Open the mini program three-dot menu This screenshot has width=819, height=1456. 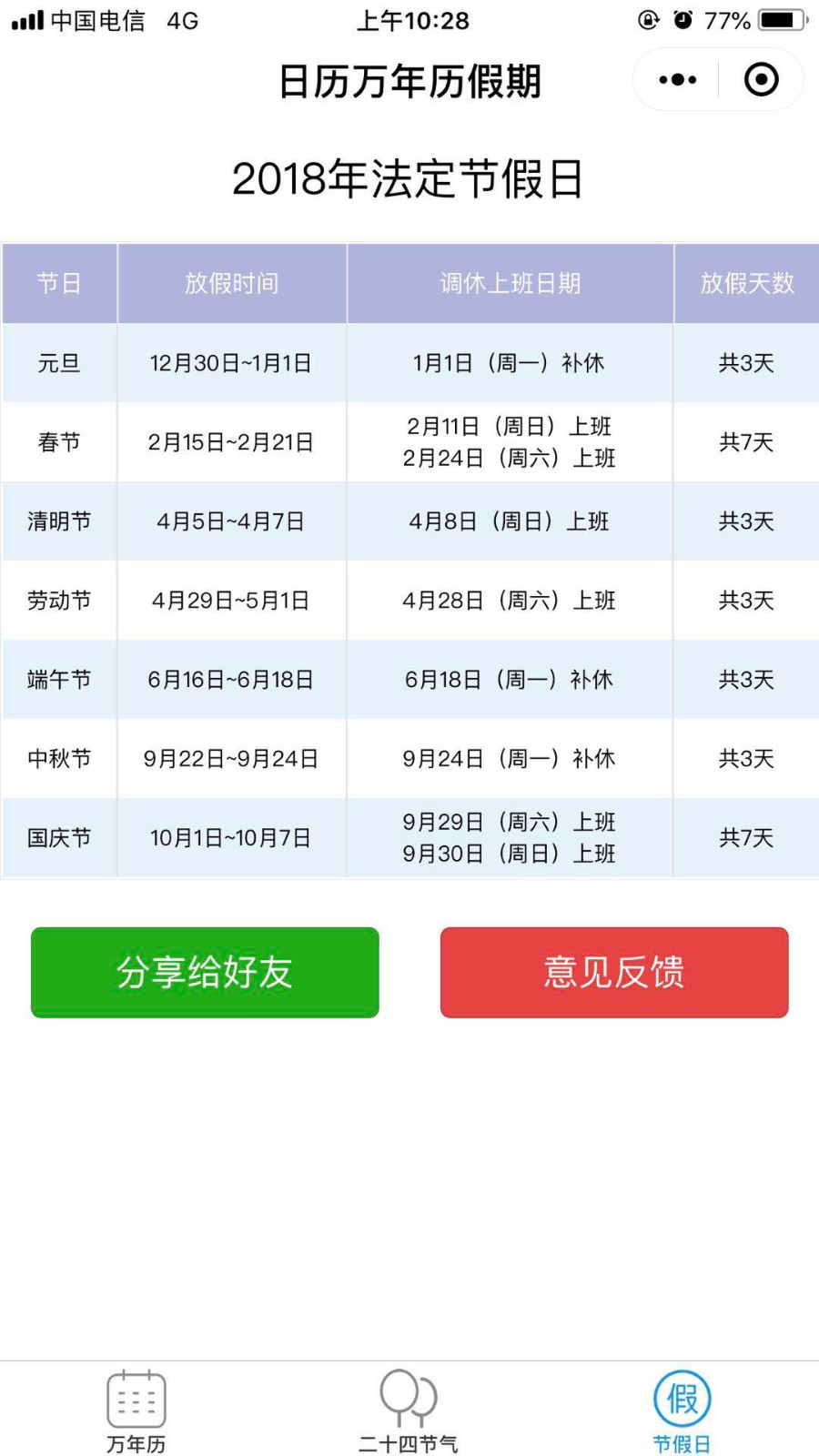click(677, 80)
